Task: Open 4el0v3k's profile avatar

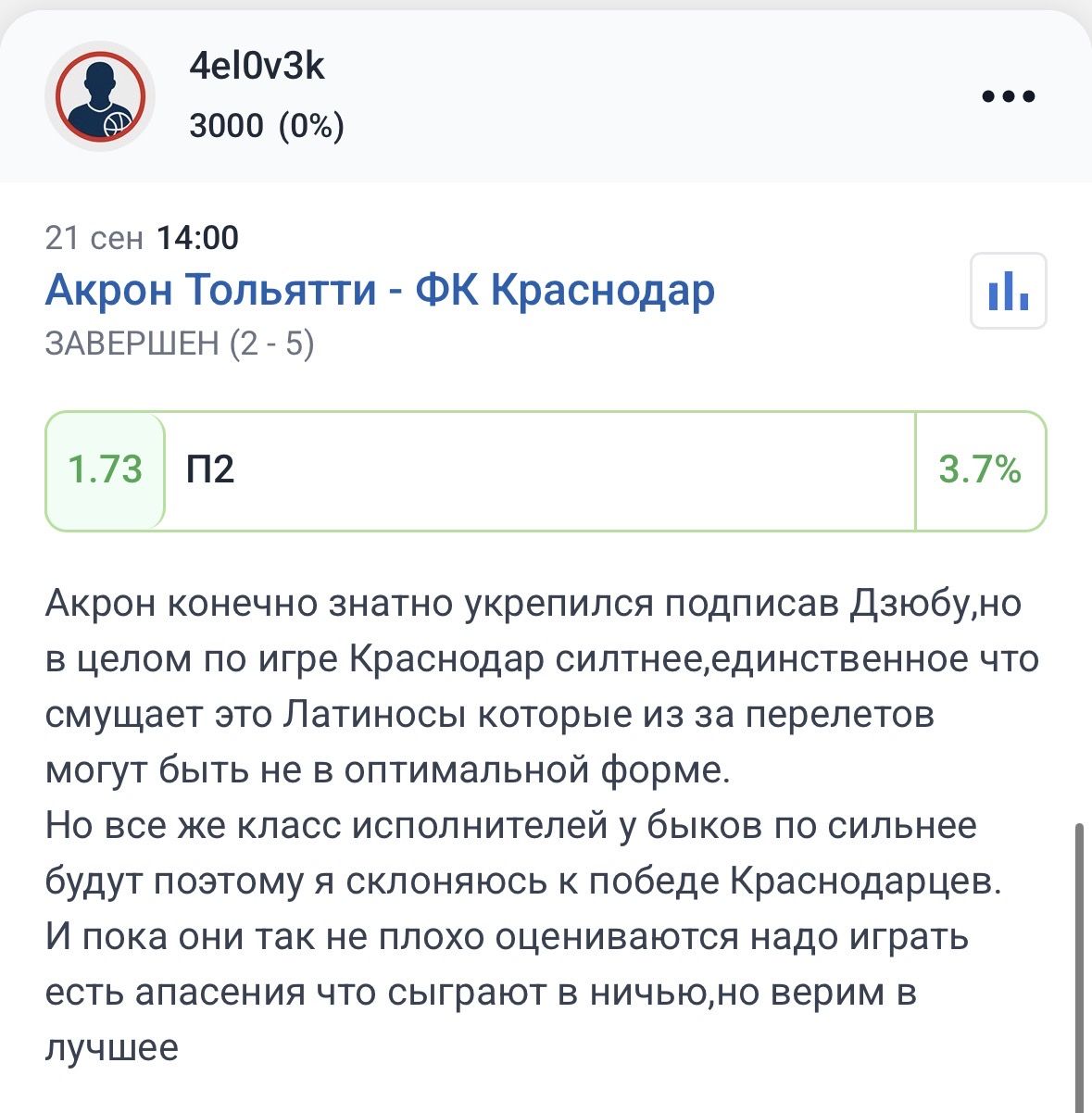Action: click(100, 96)
